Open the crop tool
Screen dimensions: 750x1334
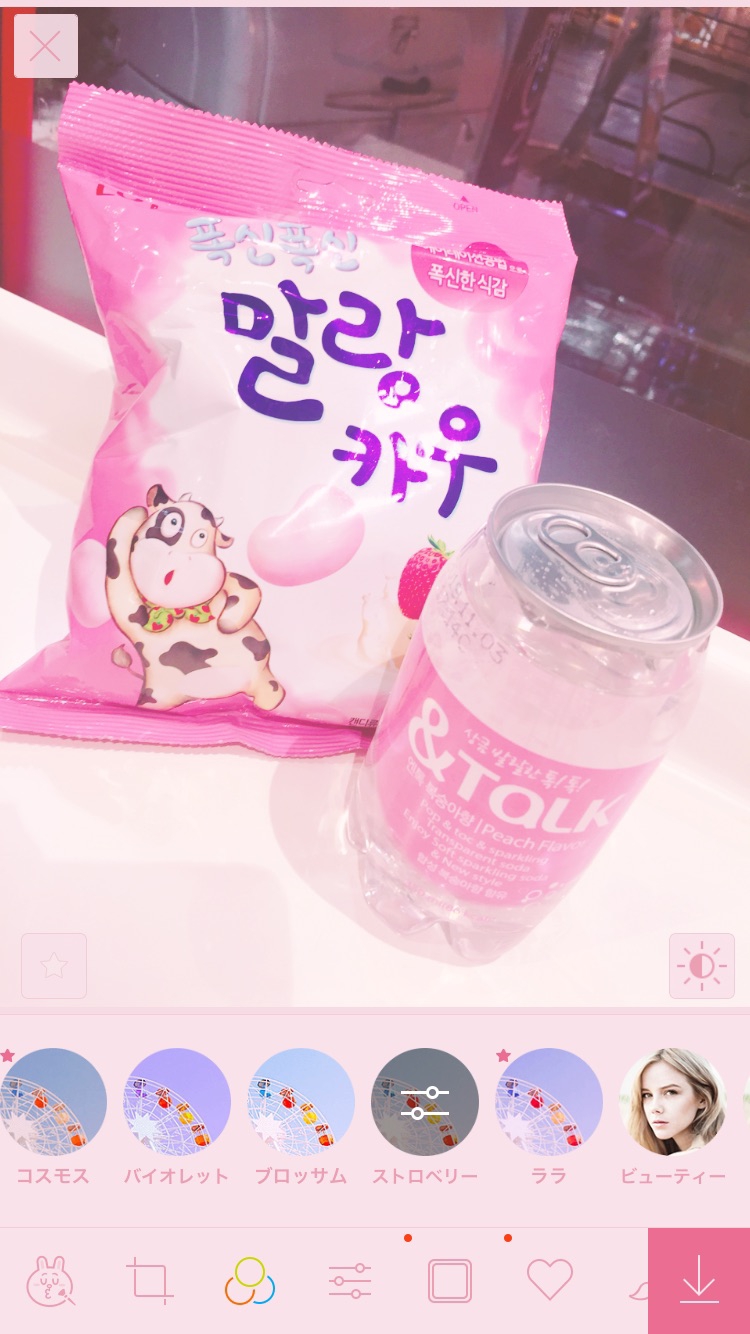(150, 1281)
